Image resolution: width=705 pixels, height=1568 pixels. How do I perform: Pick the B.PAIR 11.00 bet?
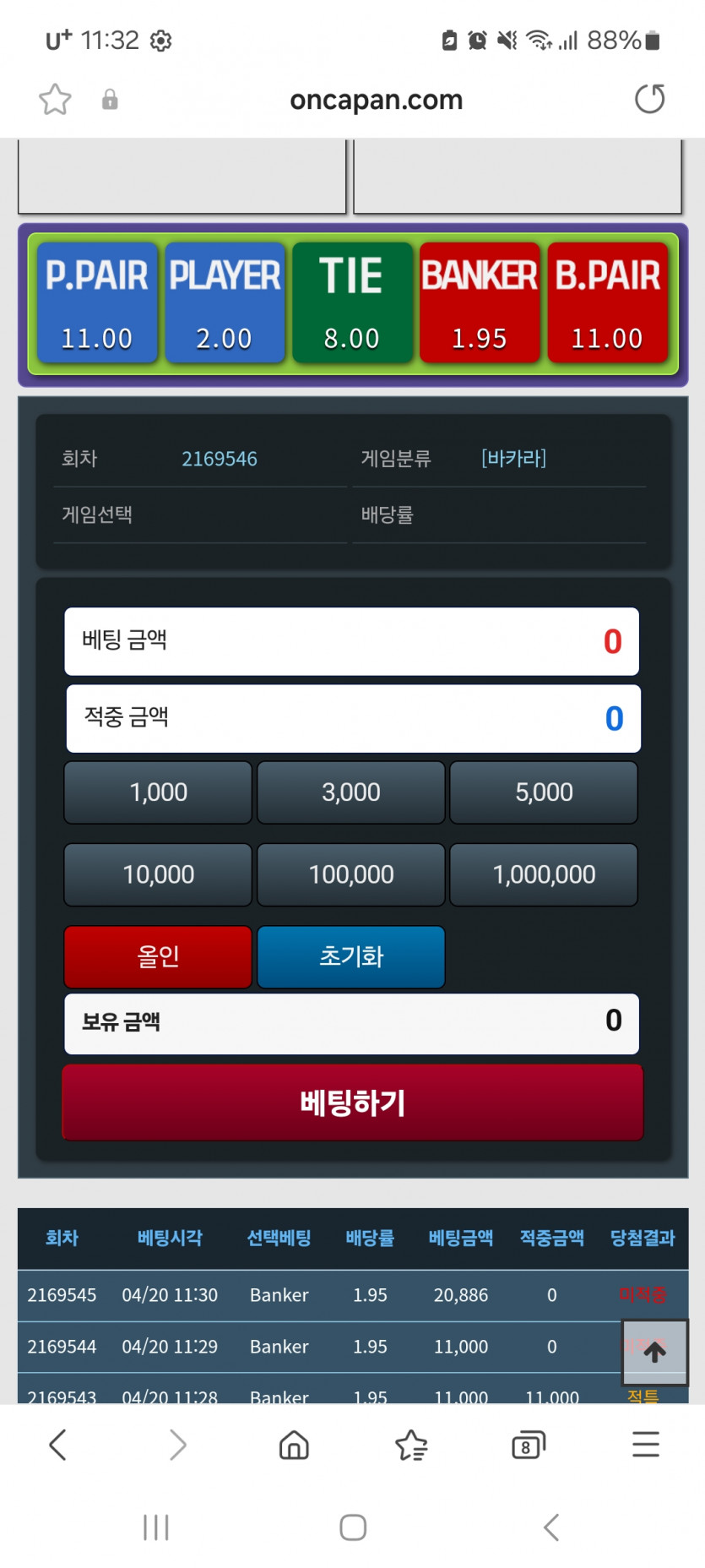pos(607,303)
